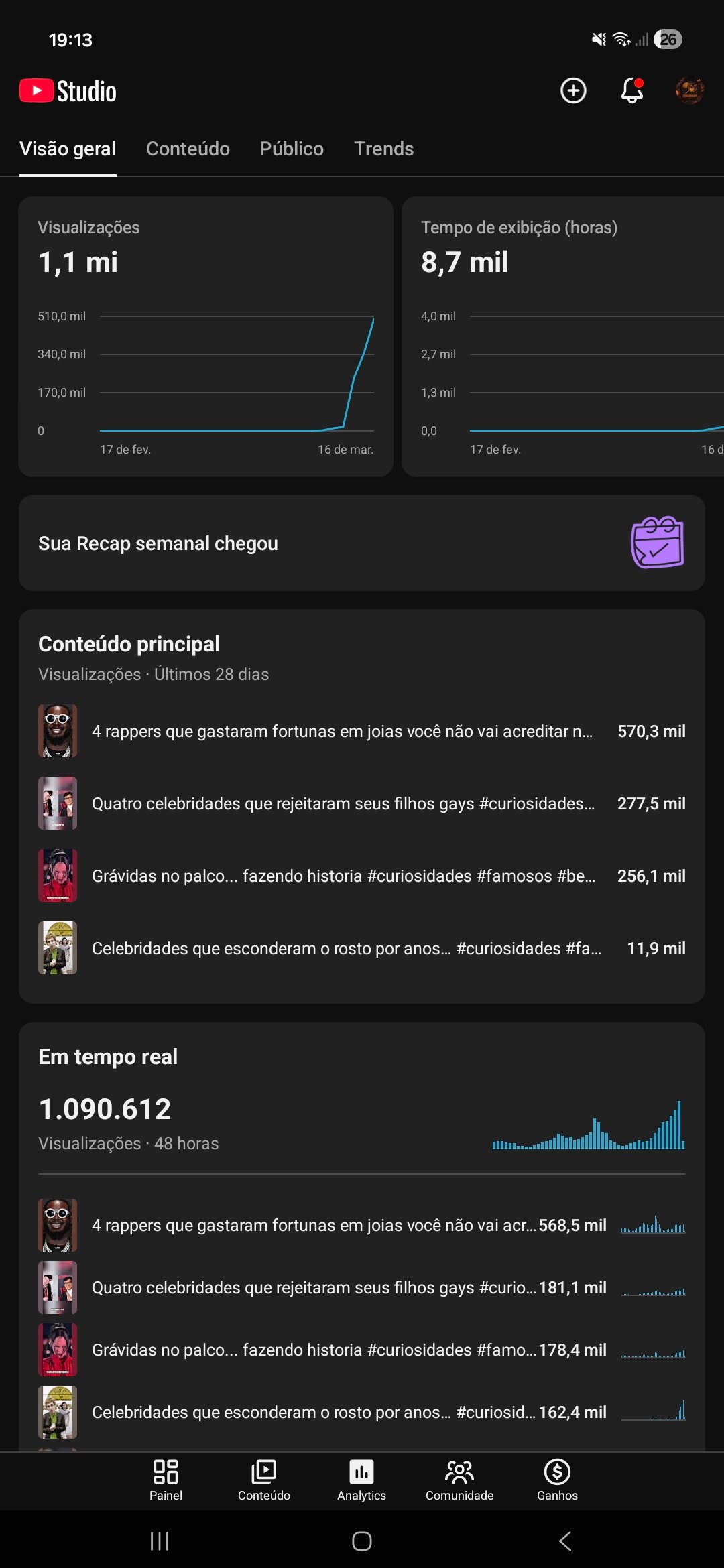Image resolution: width=724 pixels, height=1568 pixels.
Task: Open the channel profile avatar
Action: [x=689, y=90]
